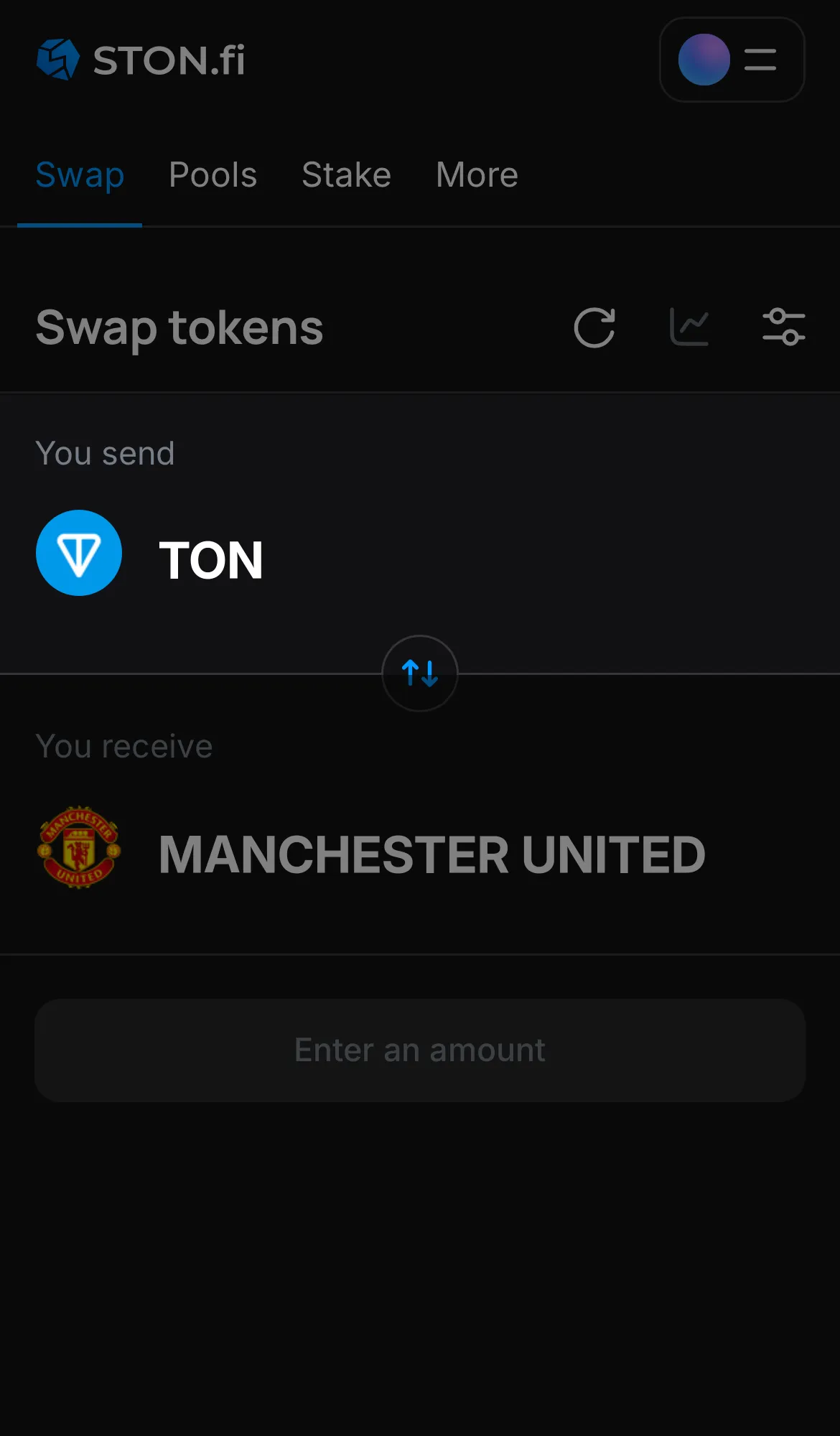Click the Manchester United crest logo
840x1436 pixels.
(x=79, y=851)
